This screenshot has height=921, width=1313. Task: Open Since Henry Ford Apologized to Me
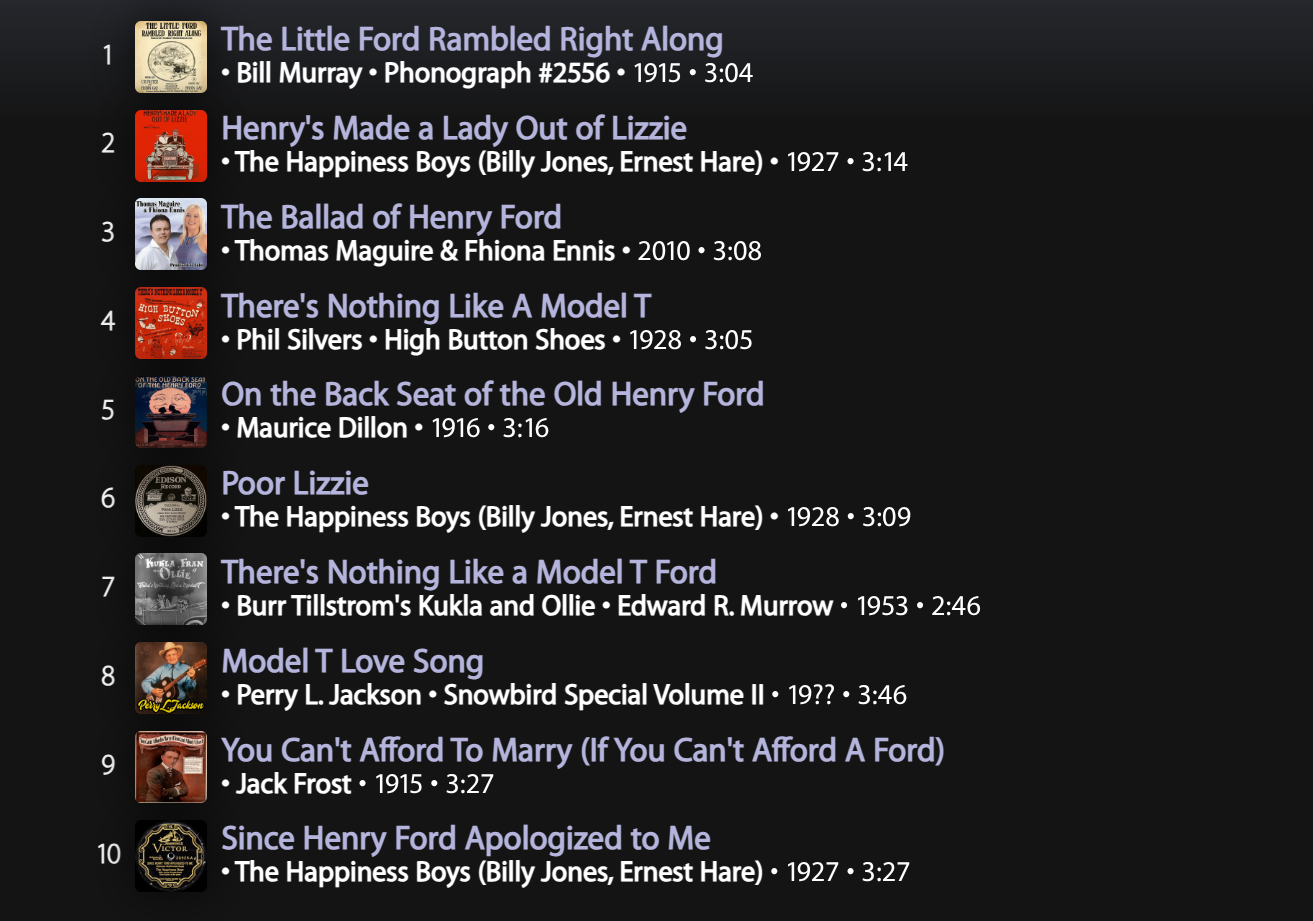[x=465, y=838]
